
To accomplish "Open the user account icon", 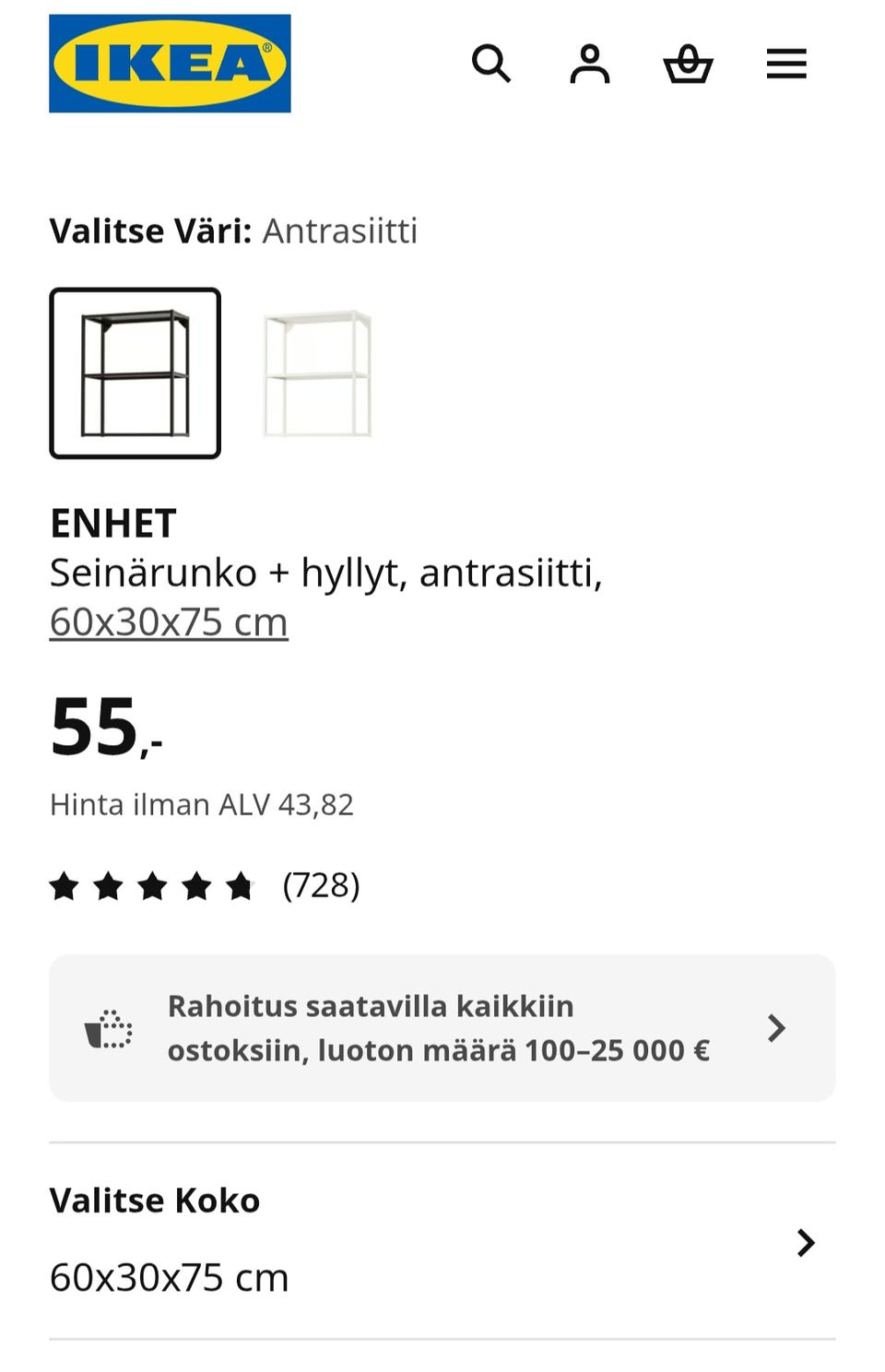I will (x=589, y=64).
